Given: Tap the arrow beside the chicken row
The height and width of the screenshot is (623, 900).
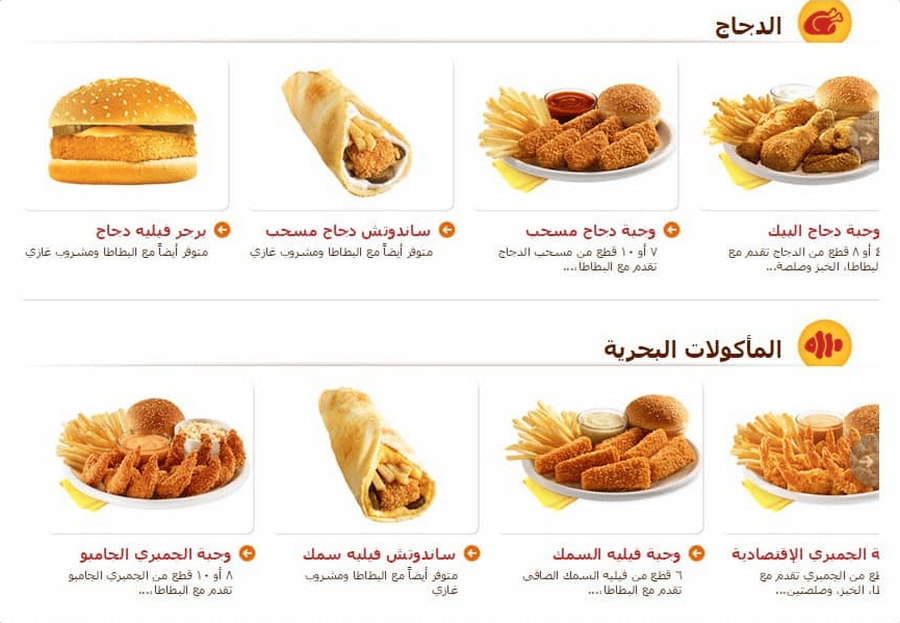Looking at the screenshot, I should (x=868, y=137).
